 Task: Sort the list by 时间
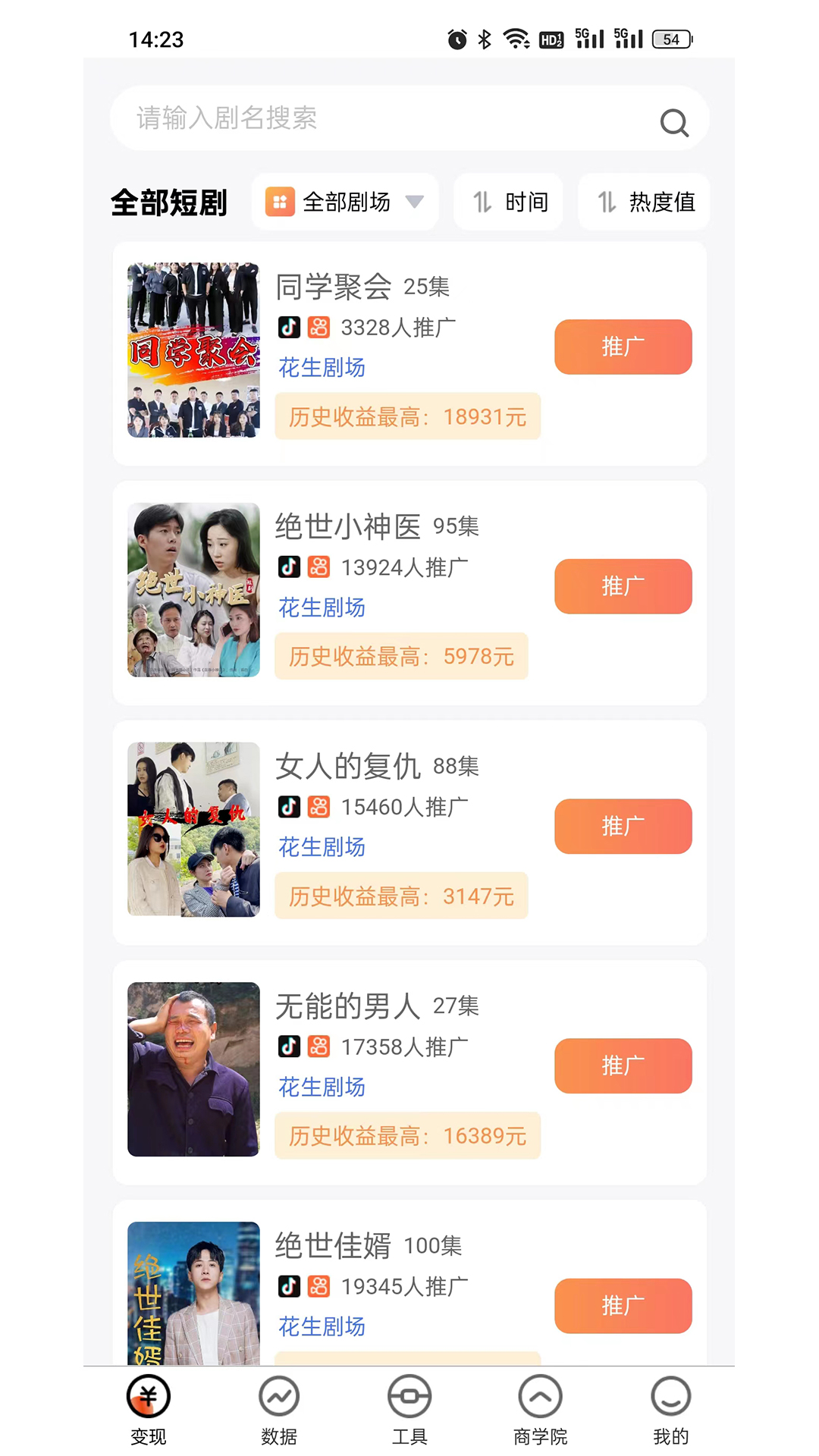pos(509,202)
